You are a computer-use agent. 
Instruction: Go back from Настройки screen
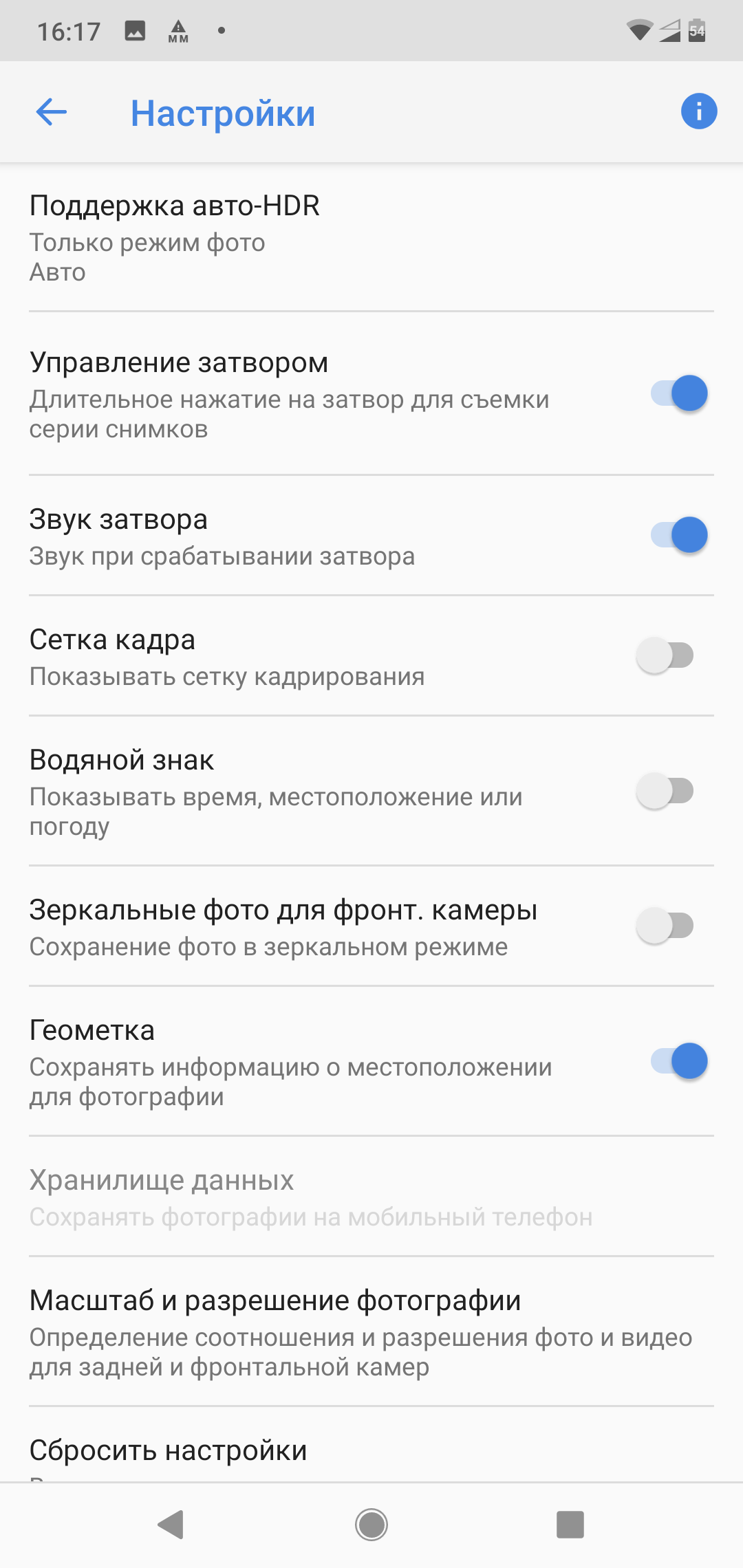pos(52,112)
